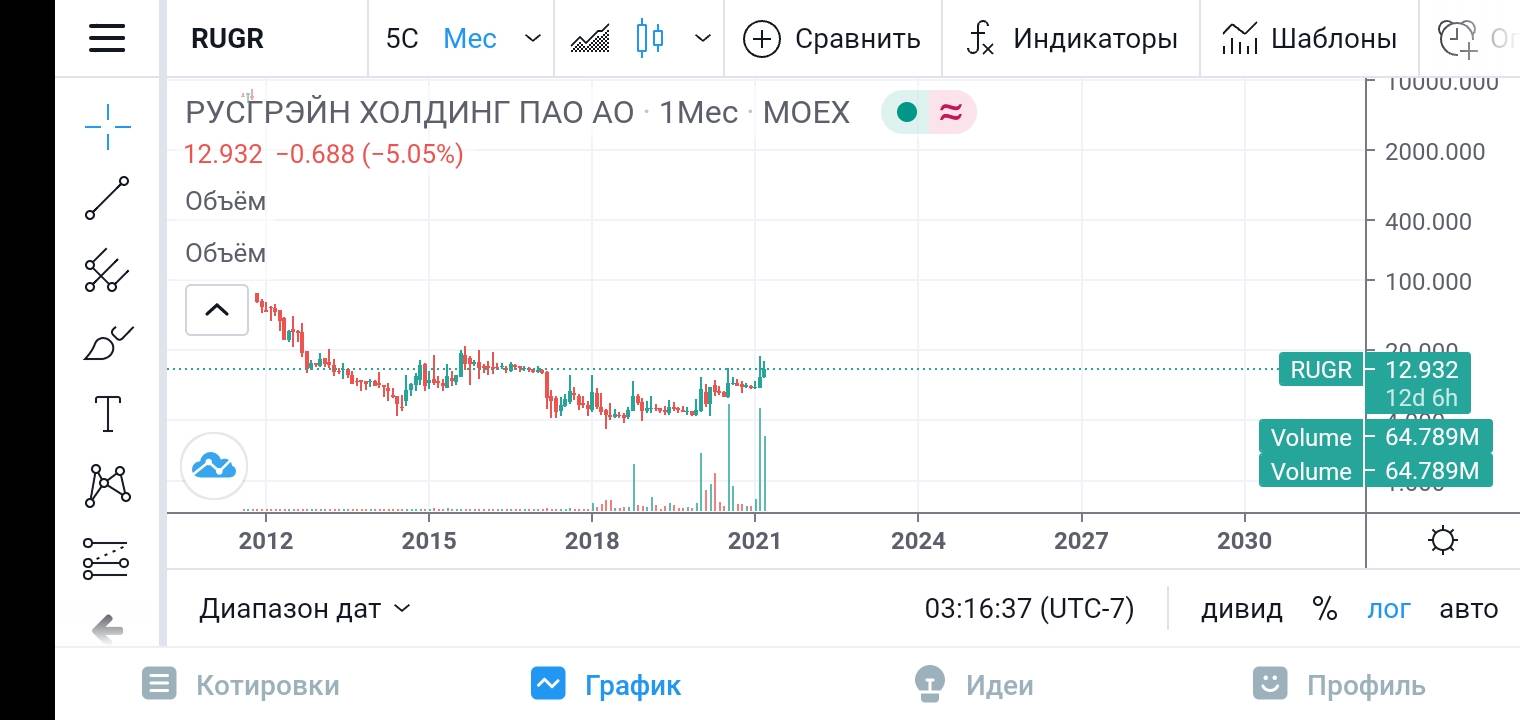Expand the chart type dropdown arrow
Image resolution: width=1520 pixels, height=720 pixels.
pyautogui.click(x=703, y=38)
